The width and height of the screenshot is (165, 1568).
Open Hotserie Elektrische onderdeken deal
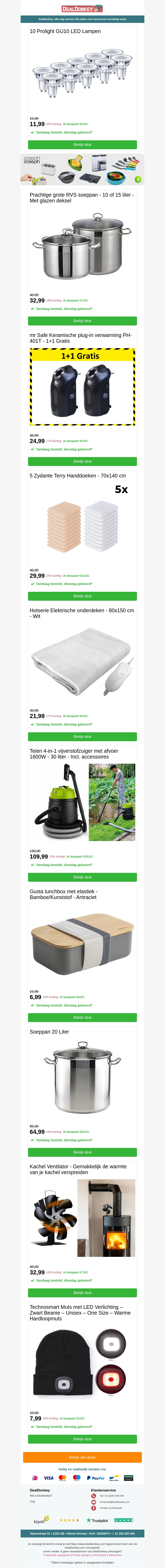[x=82, y=736]
